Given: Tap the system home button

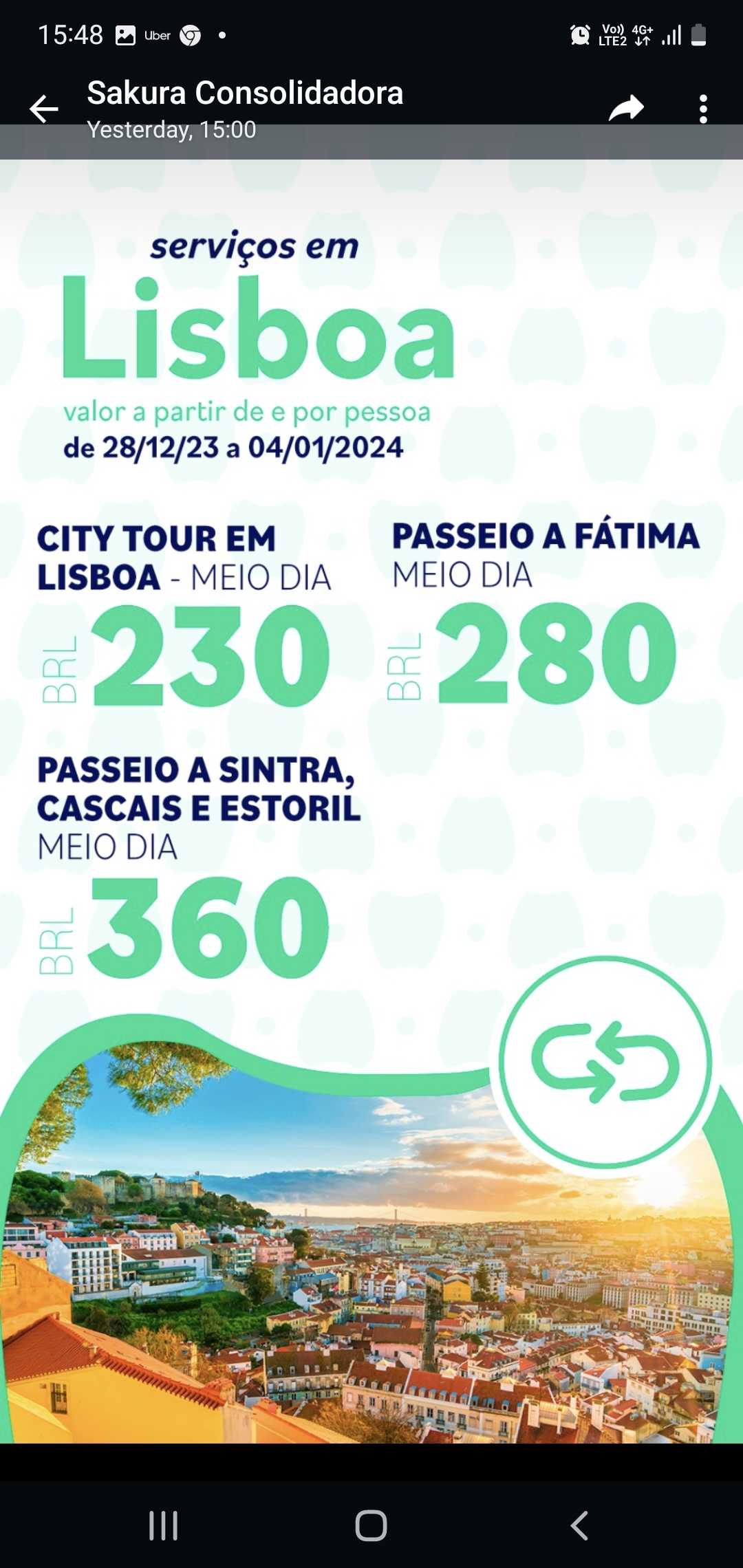Looking at the screenshot, I should pos(371,1525).
